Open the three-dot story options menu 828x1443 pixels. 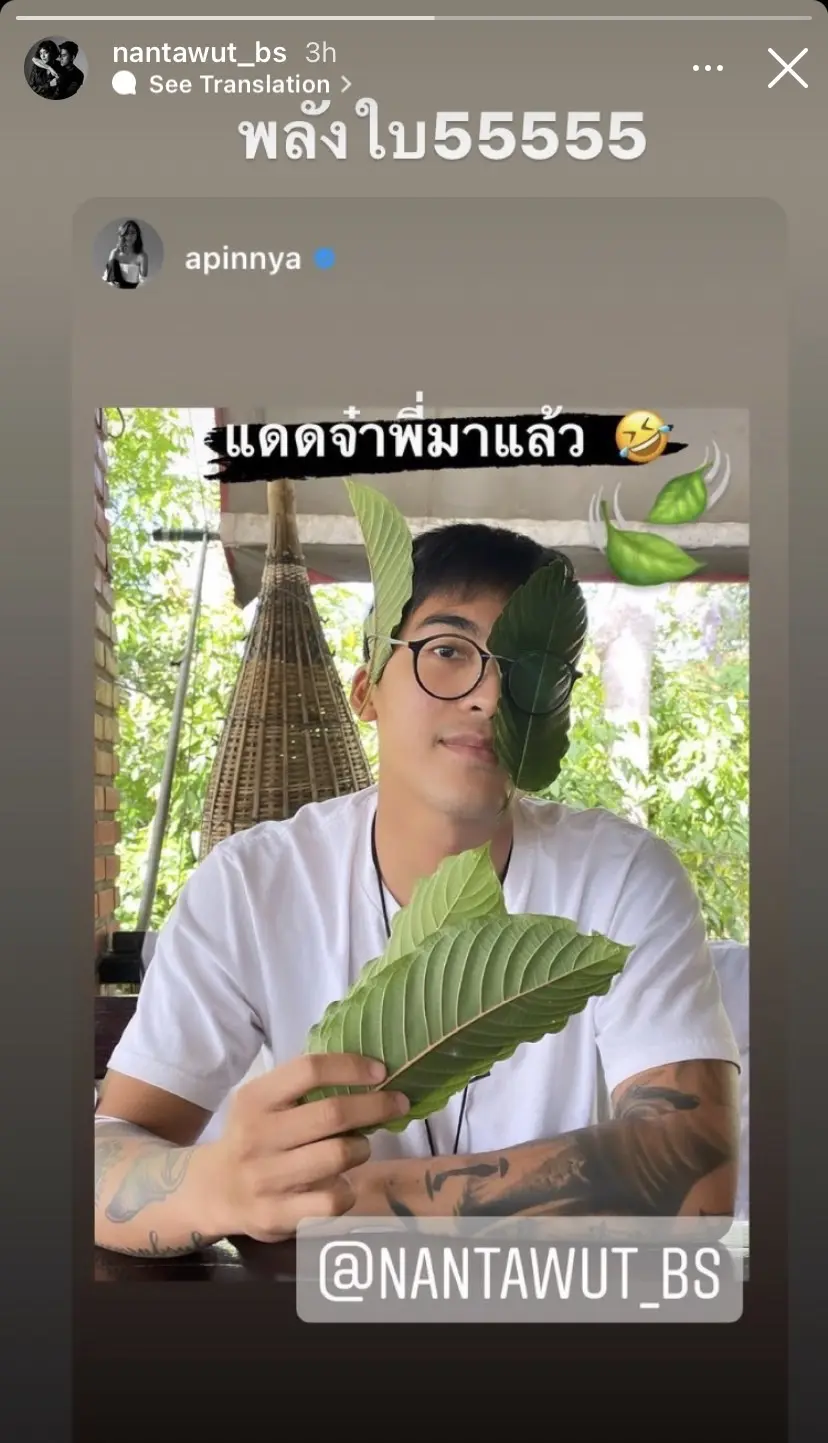pos(707,68)
